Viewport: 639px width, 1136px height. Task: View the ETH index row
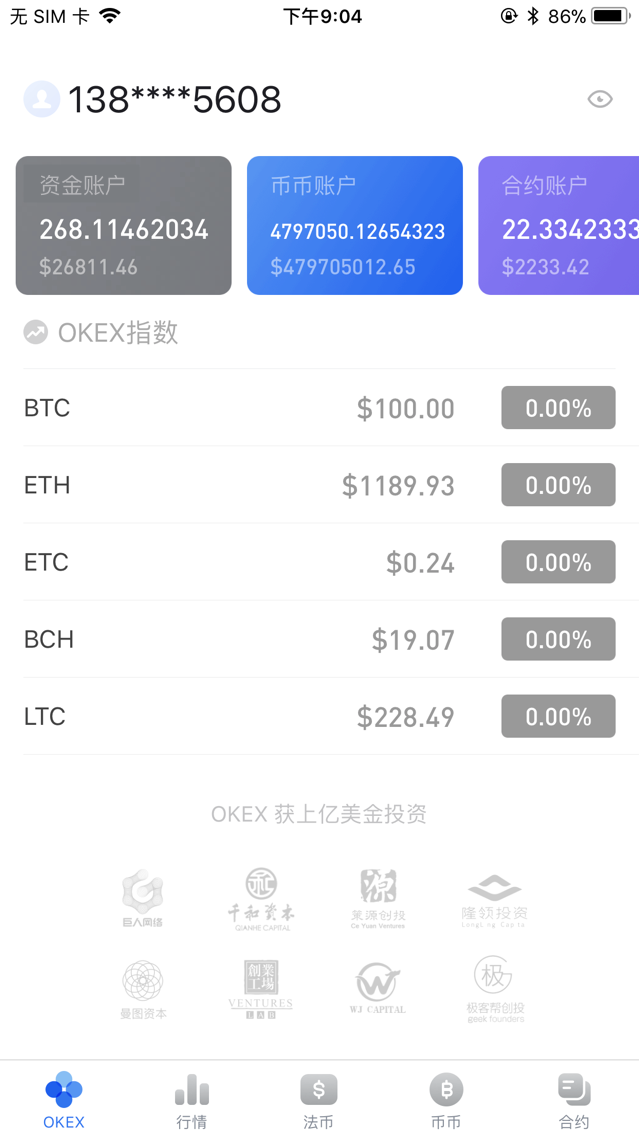pos(319,485)
